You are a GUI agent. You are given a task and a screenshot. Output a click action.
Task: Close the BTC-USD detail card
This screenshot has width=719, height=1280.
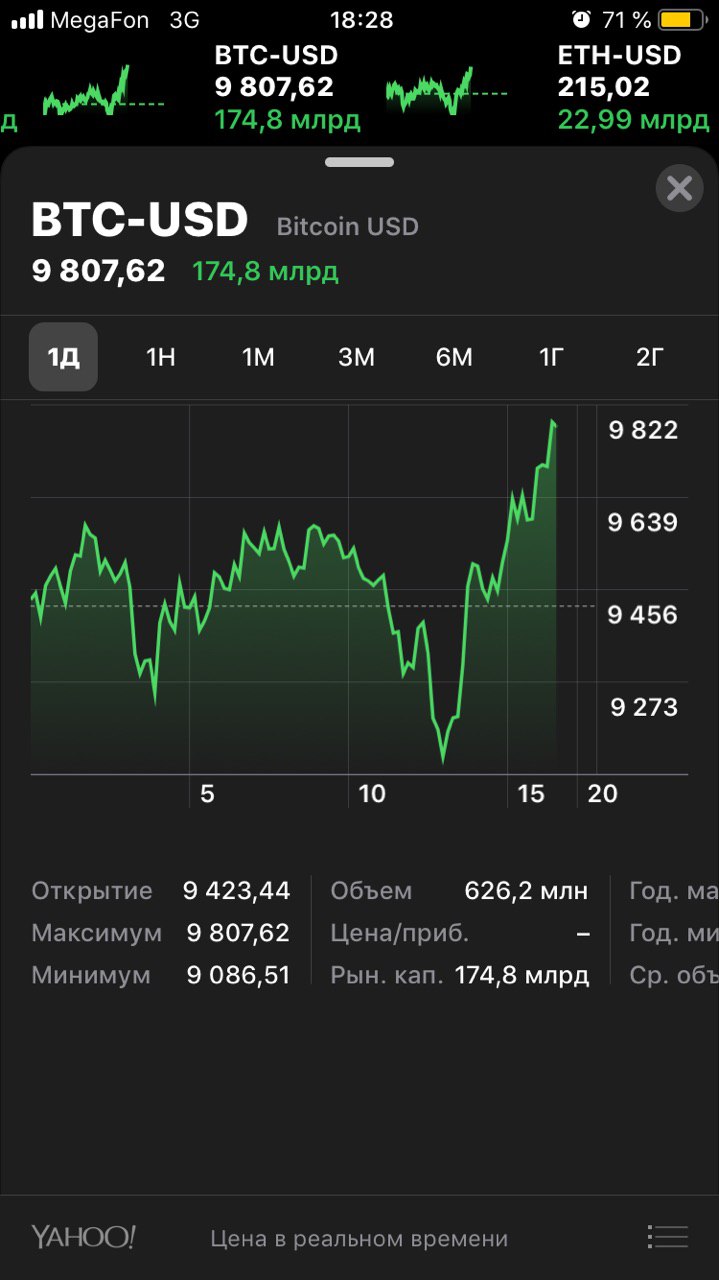pos(679,188)
